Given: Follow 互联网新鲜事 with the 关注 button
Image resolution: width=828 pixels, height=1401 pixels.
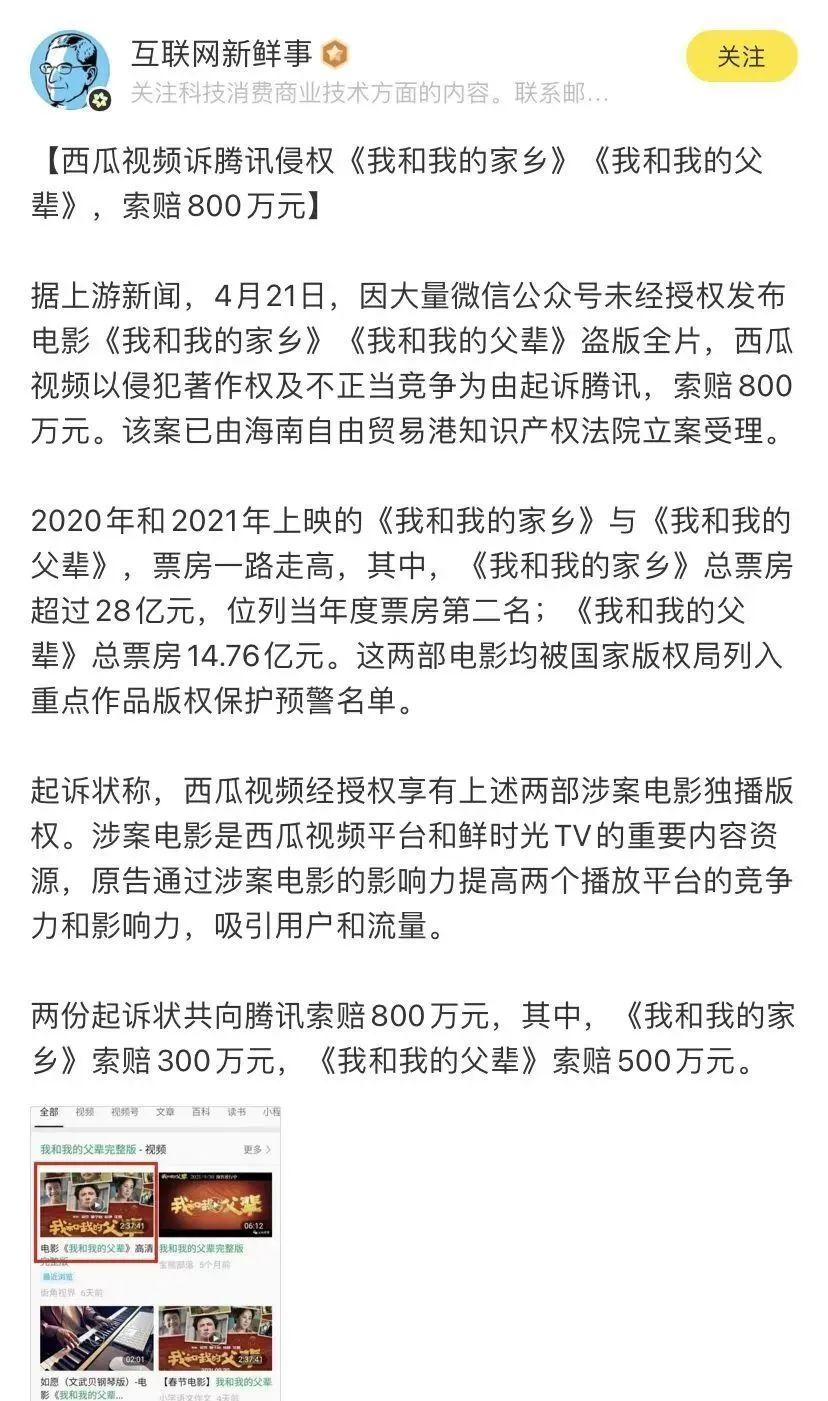Looking at the screenshot, I should click(741, 57).
